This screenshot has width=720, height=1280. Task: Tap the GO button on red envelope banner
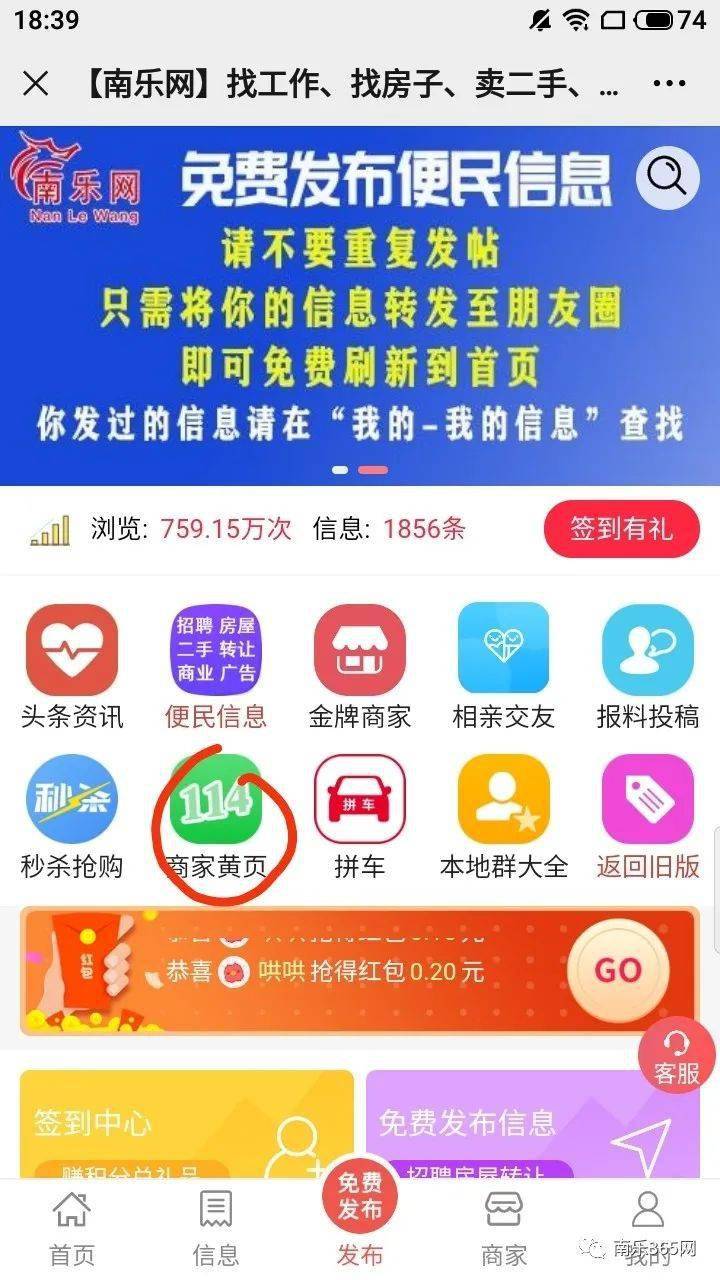(618, 970)
